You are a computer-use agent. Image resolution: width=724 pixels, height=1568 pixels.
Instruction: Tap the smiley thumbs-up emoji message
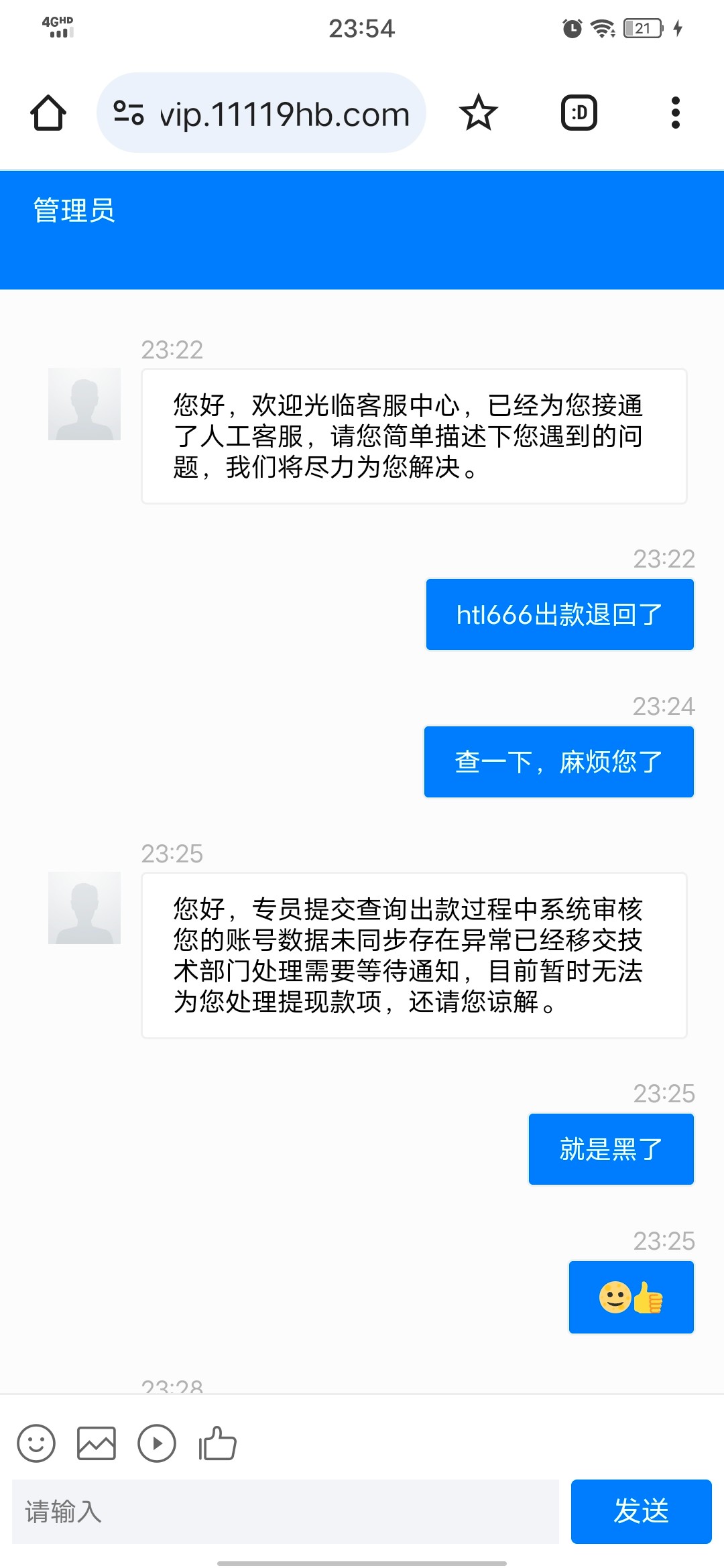(630, 1297)
